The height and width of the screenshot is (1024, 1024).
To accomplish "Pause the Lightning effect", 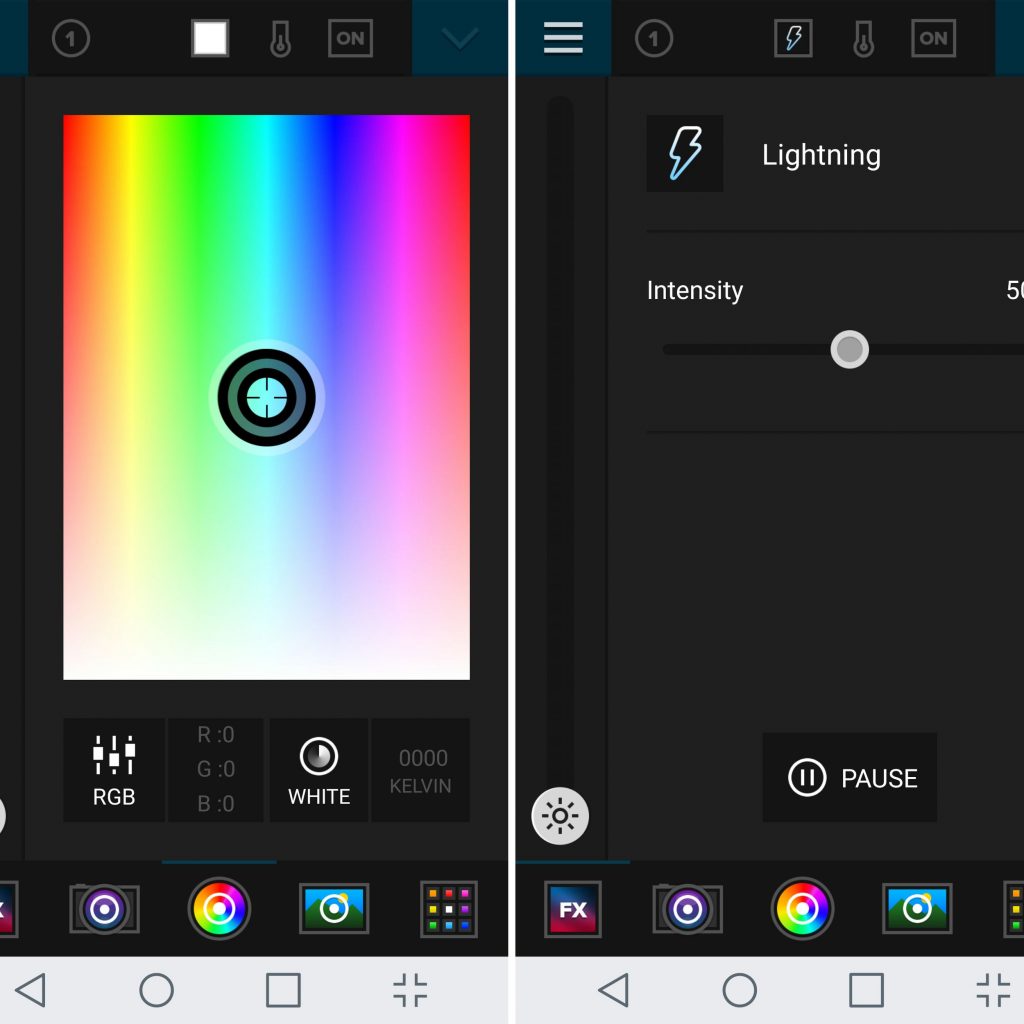I will pos(849,778).
